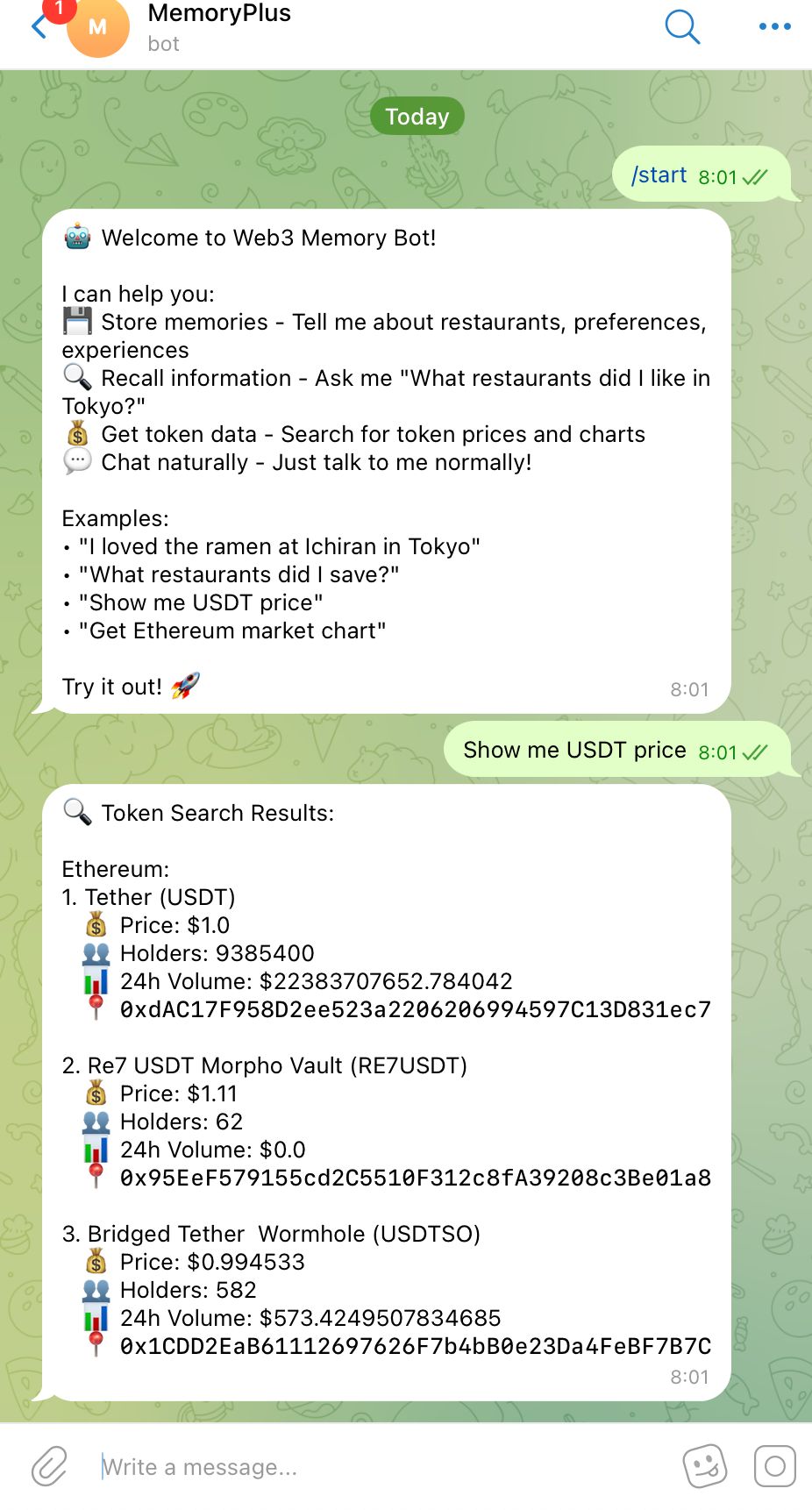This screenshot has width=812, height=1510.
Task: Open MemoryPlus bot profile avatar
Action: [97, 28]
